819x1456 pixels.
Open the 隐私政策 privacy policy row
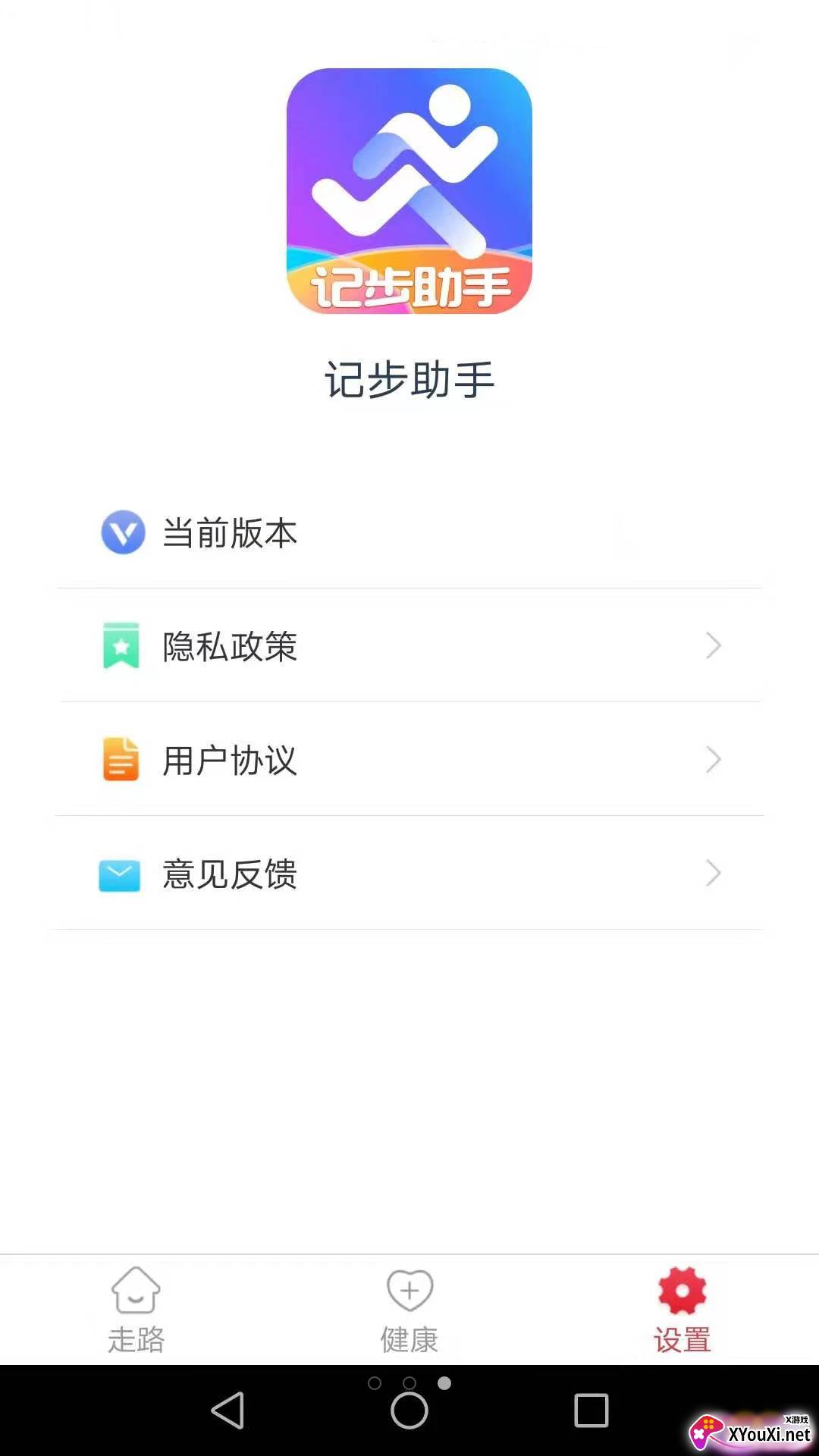pos(409,645)
